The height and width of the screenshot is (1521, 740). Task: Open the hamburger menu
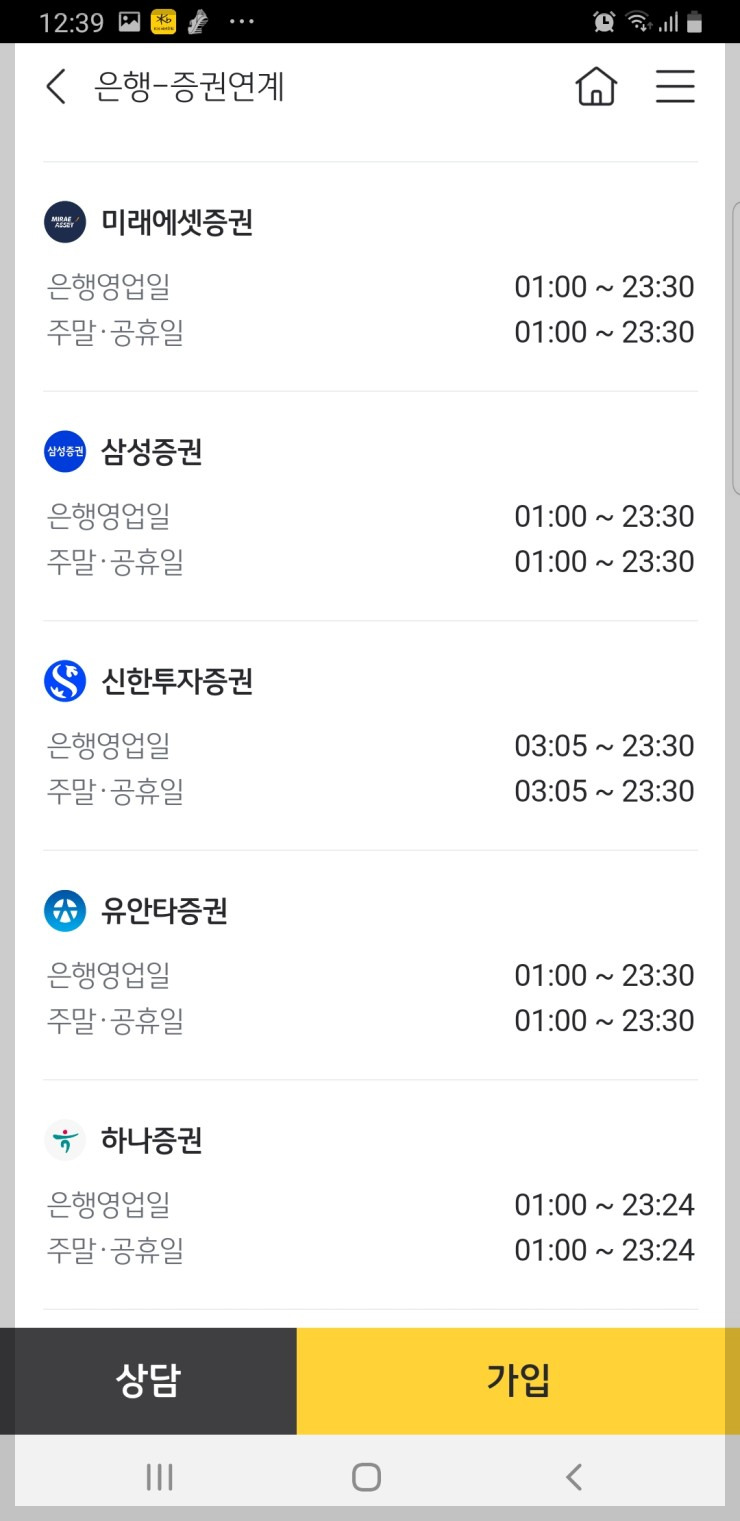click(x=675, y=87)
